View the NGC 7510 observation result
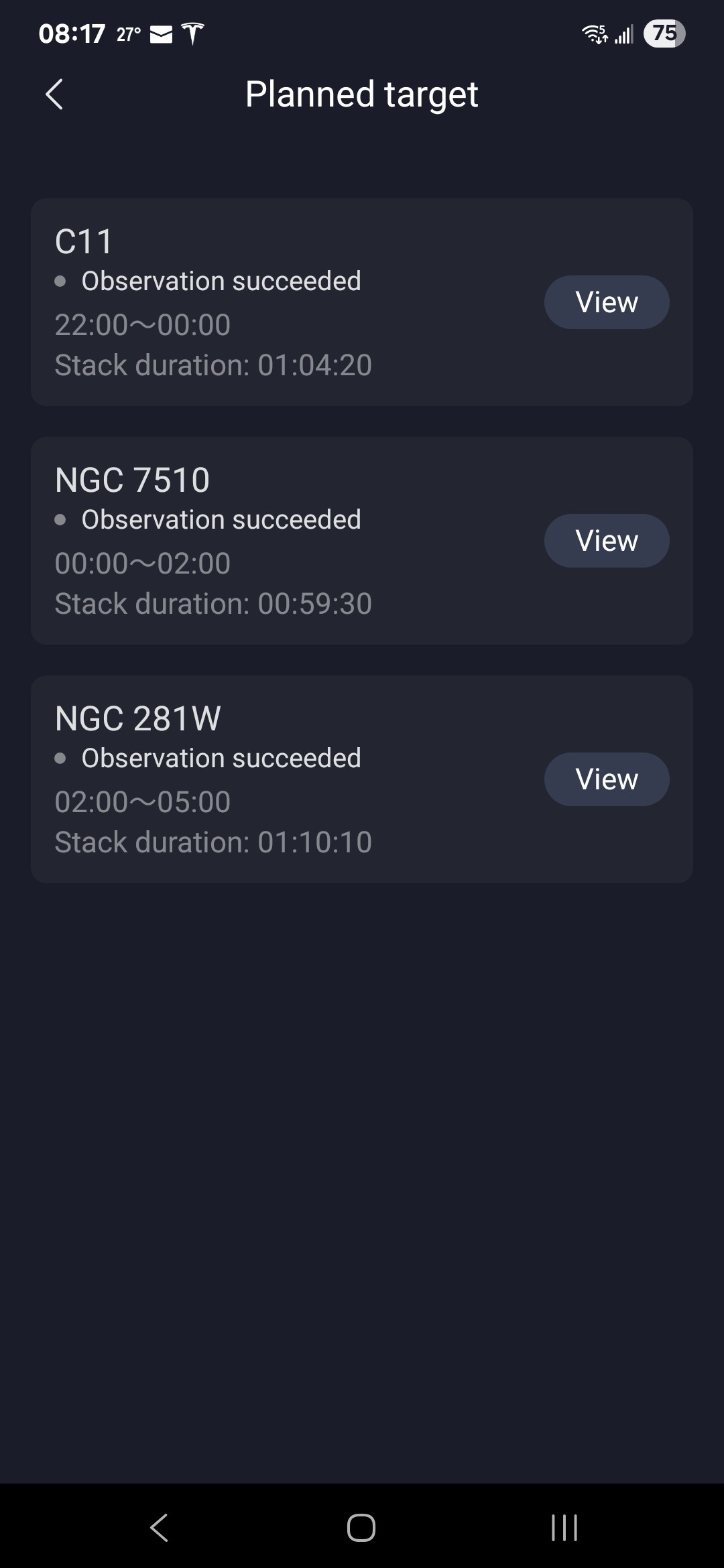The width and height of the screenshot is (724, 1568). [607, 541]
